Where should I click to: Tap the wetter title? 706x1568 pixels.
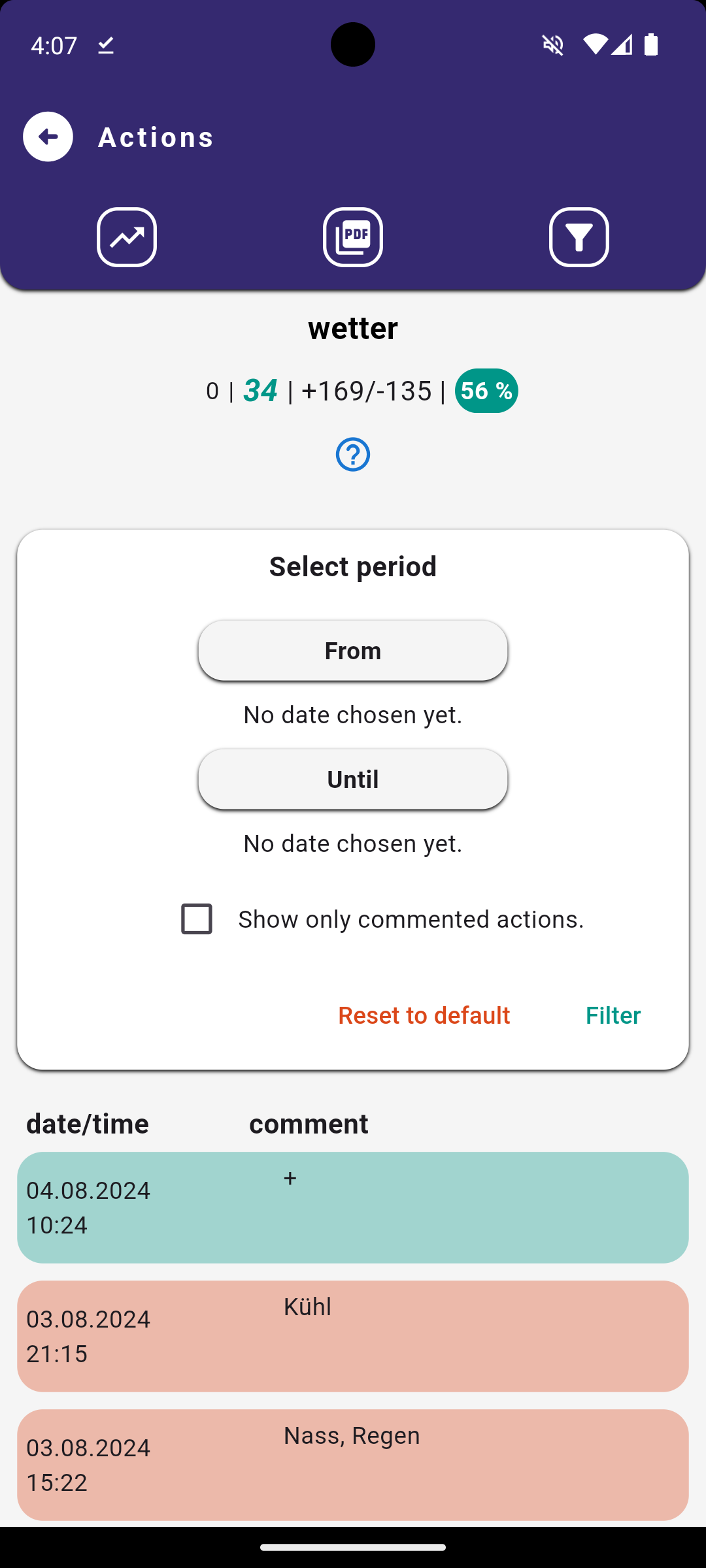(352, 328)
